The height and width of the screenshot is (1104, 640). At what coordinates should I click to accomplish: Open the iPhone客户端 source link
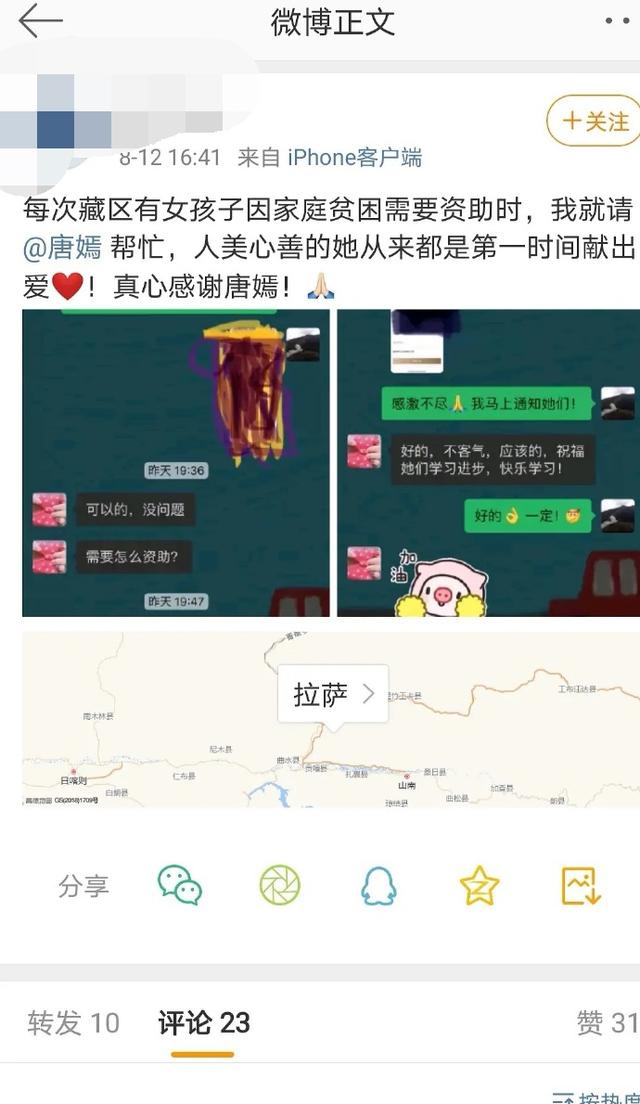point(354,157)
